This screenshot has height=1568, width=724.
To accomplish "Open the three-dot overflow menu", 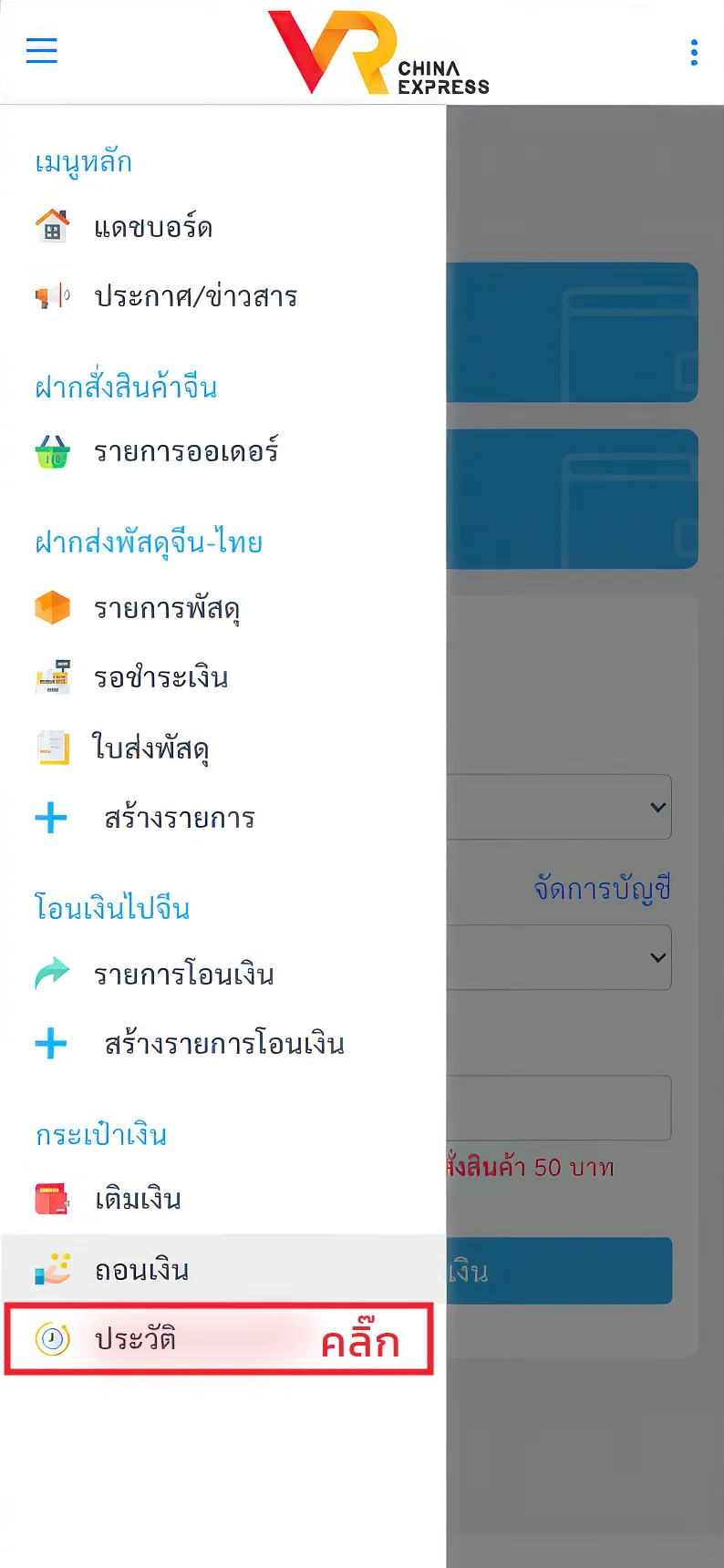I will pos(694,53).
